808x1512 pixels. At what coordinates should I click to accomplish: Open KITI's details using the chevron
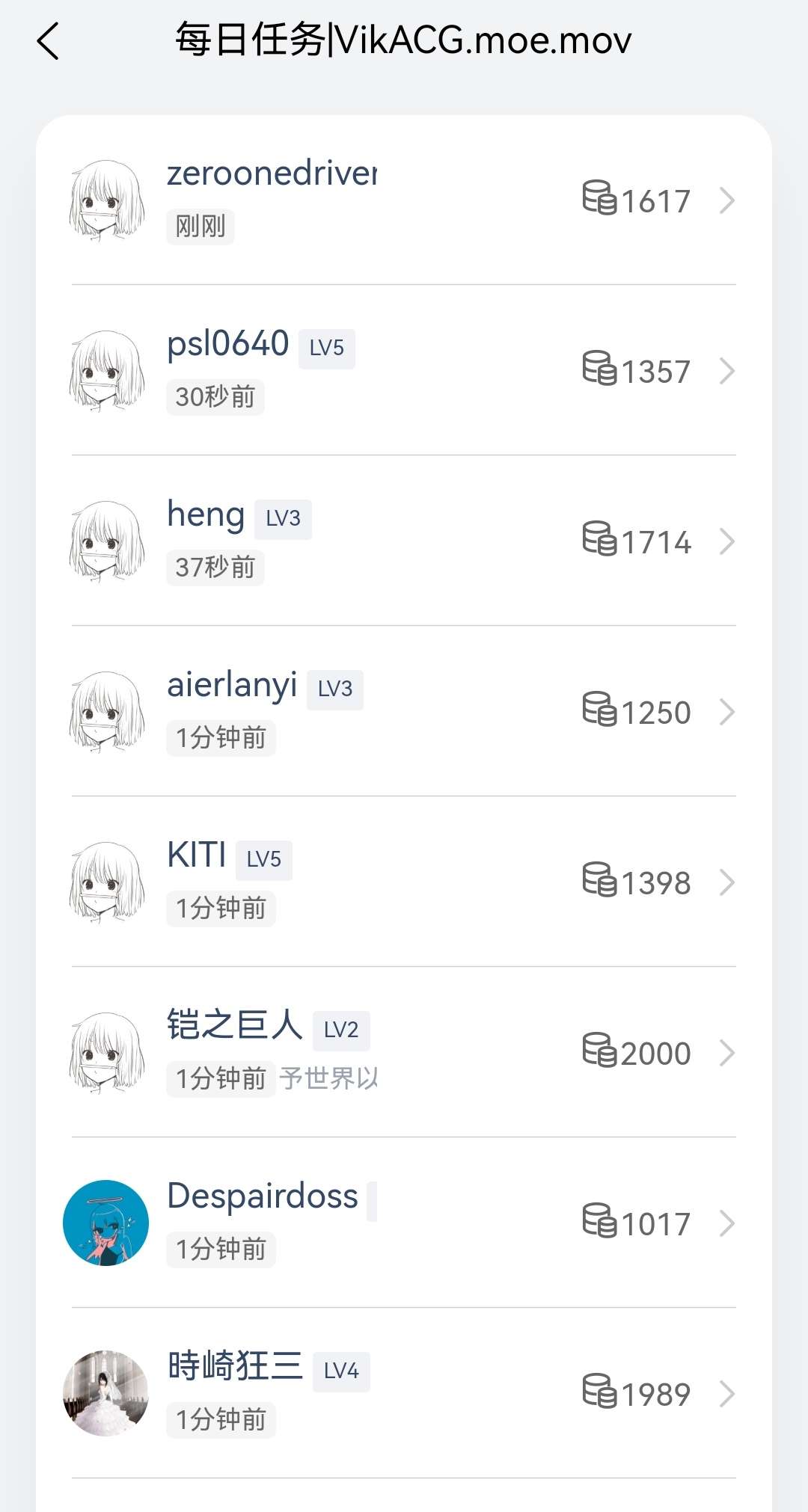coord(726,882)
